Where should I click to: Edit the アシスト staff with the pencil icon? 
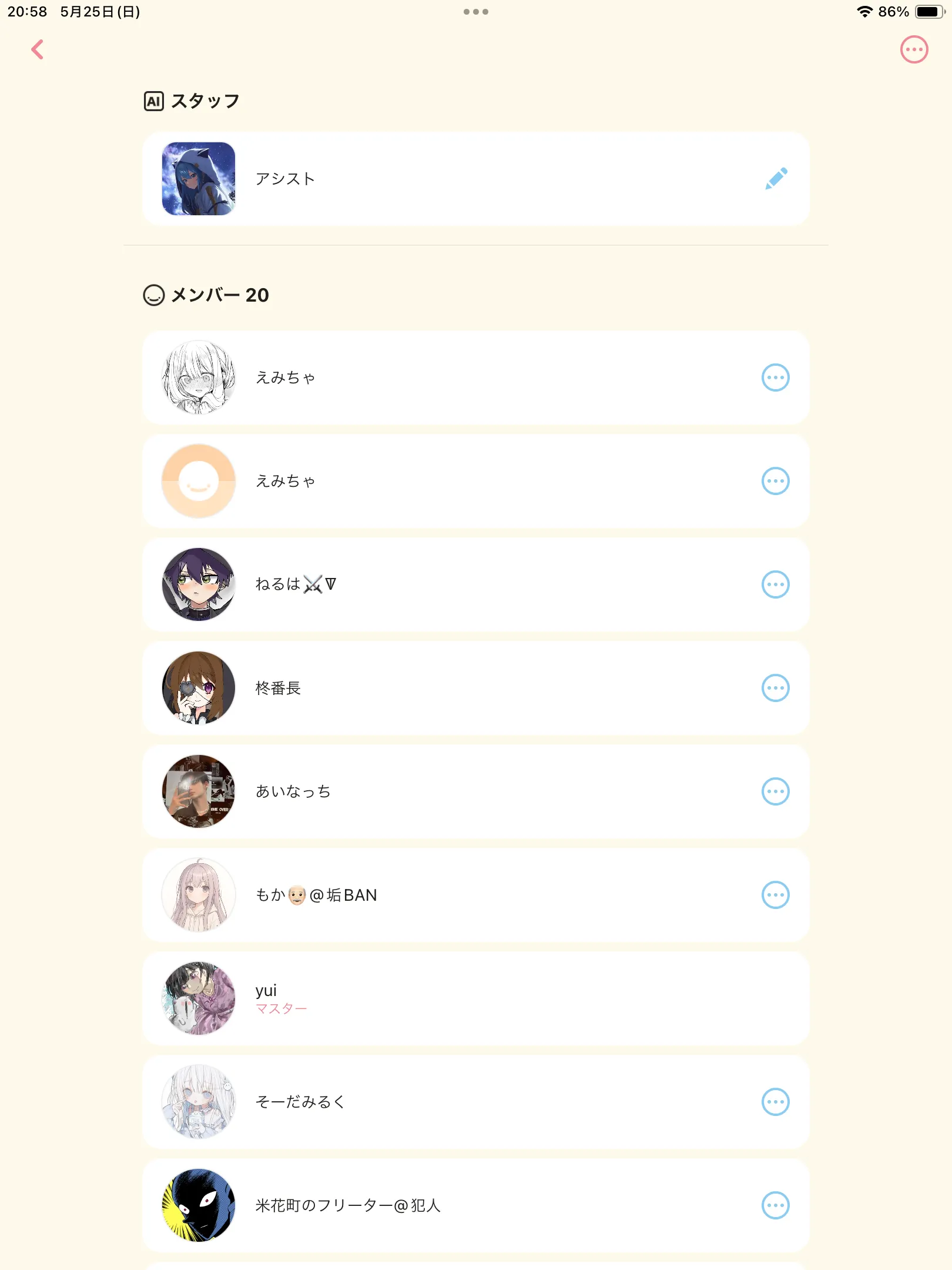click(x=776, y=179)
